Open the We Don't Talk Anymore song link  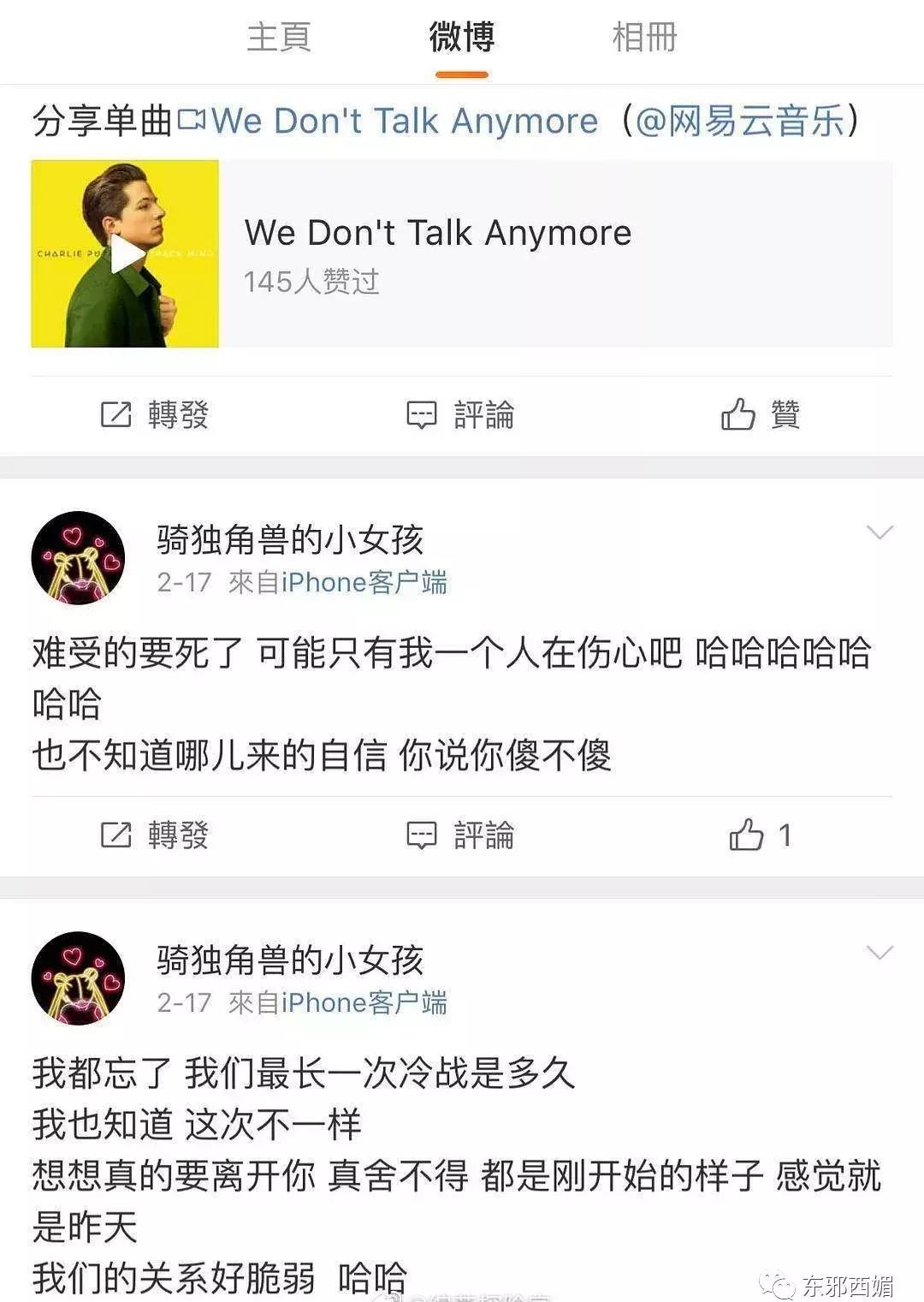402,122
